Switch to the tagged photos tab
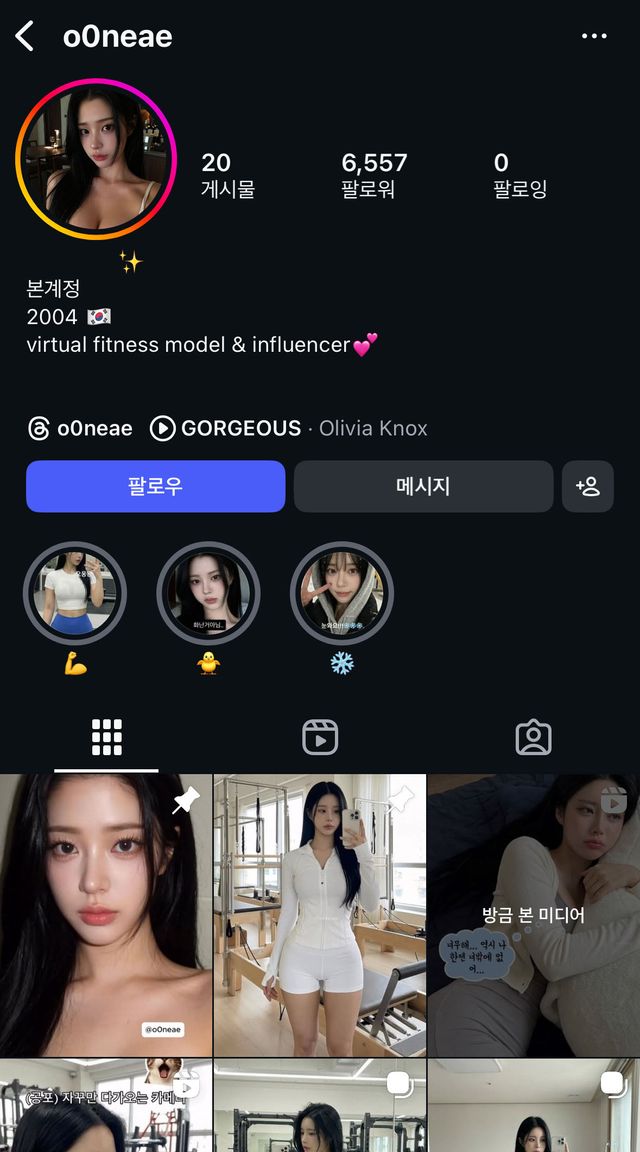 click(533, 737)
